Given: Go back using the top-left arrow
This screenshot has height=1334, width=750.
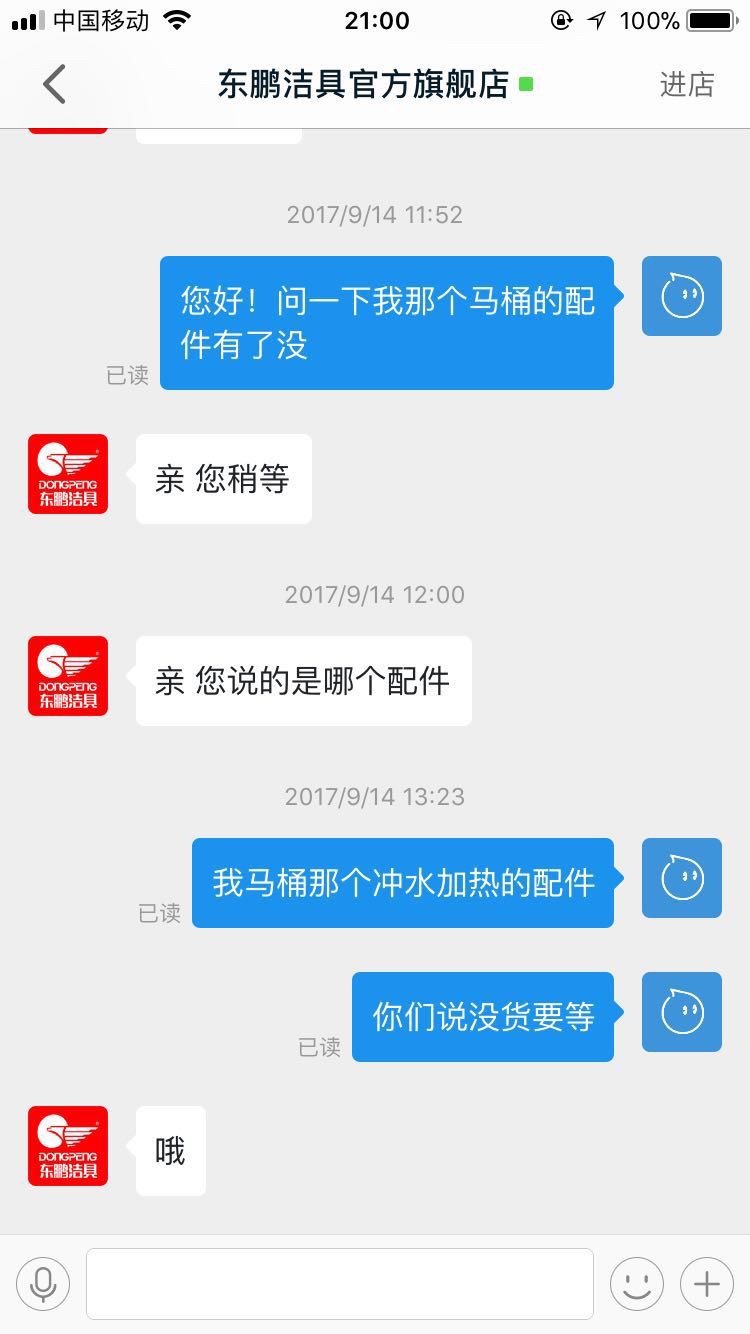Looking at the screenshot, I should click(x=54, y=84).
